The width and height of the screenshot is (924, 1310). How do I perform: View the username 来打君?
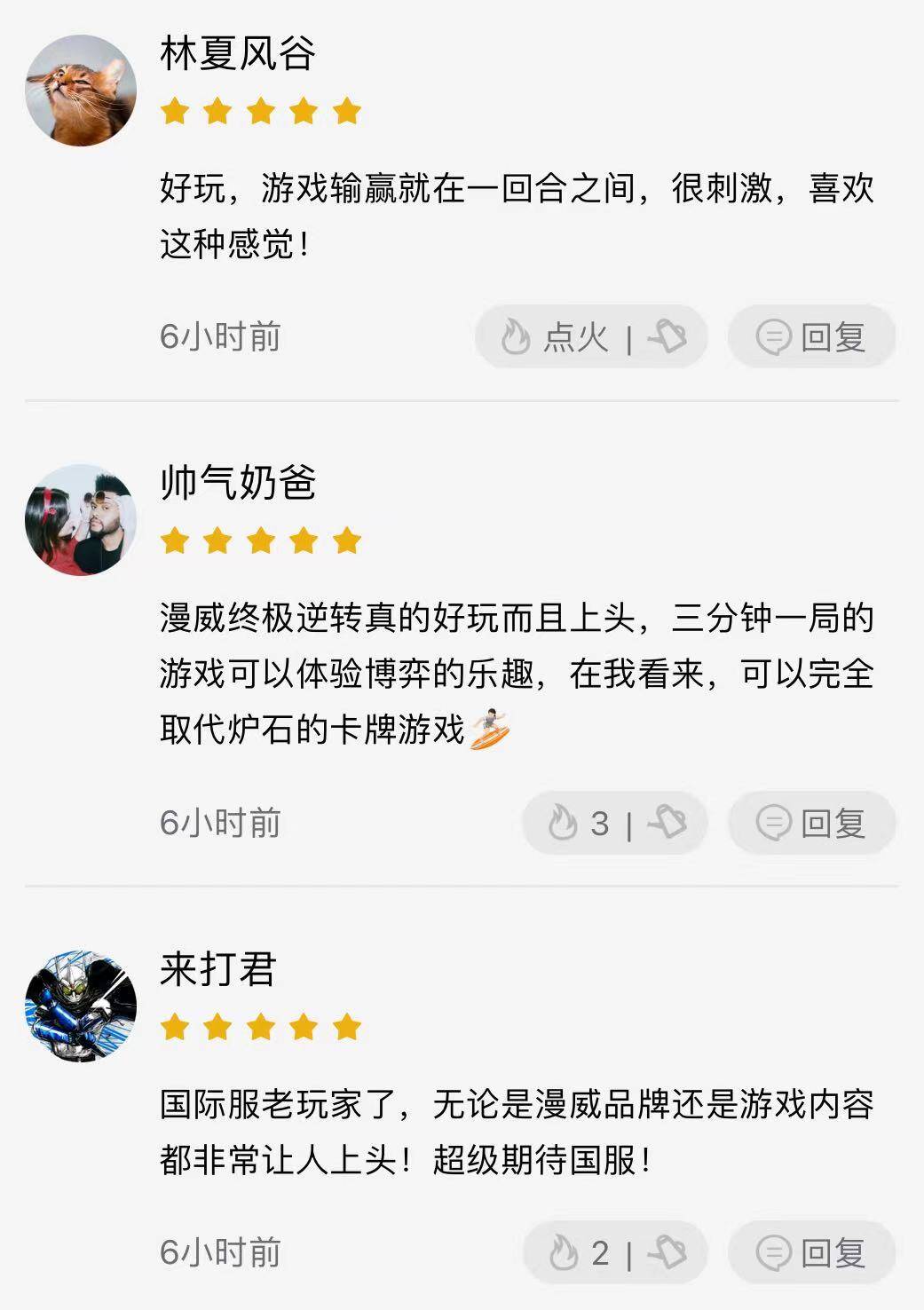[x=218, y=969]
